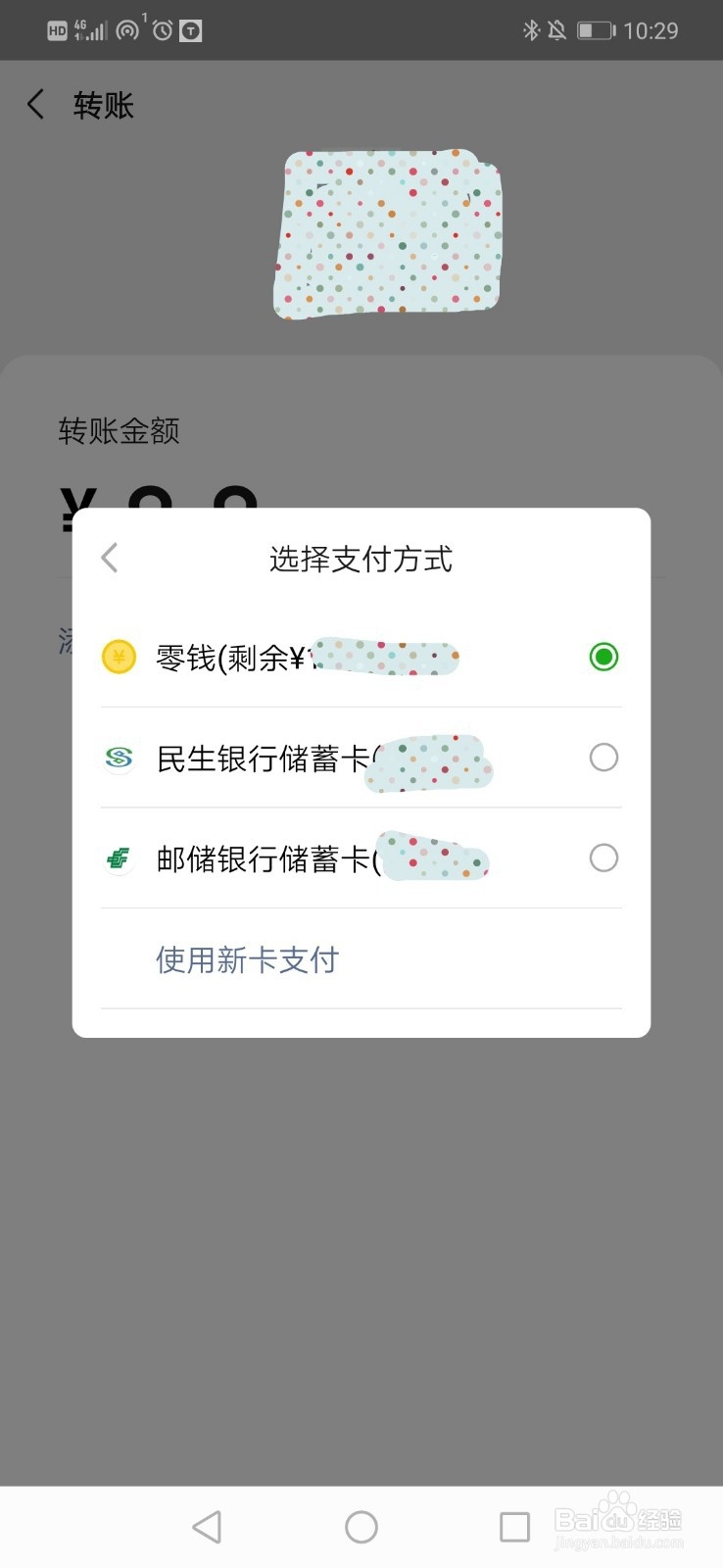Tap the home circle navigation button

pos(361,1526)
